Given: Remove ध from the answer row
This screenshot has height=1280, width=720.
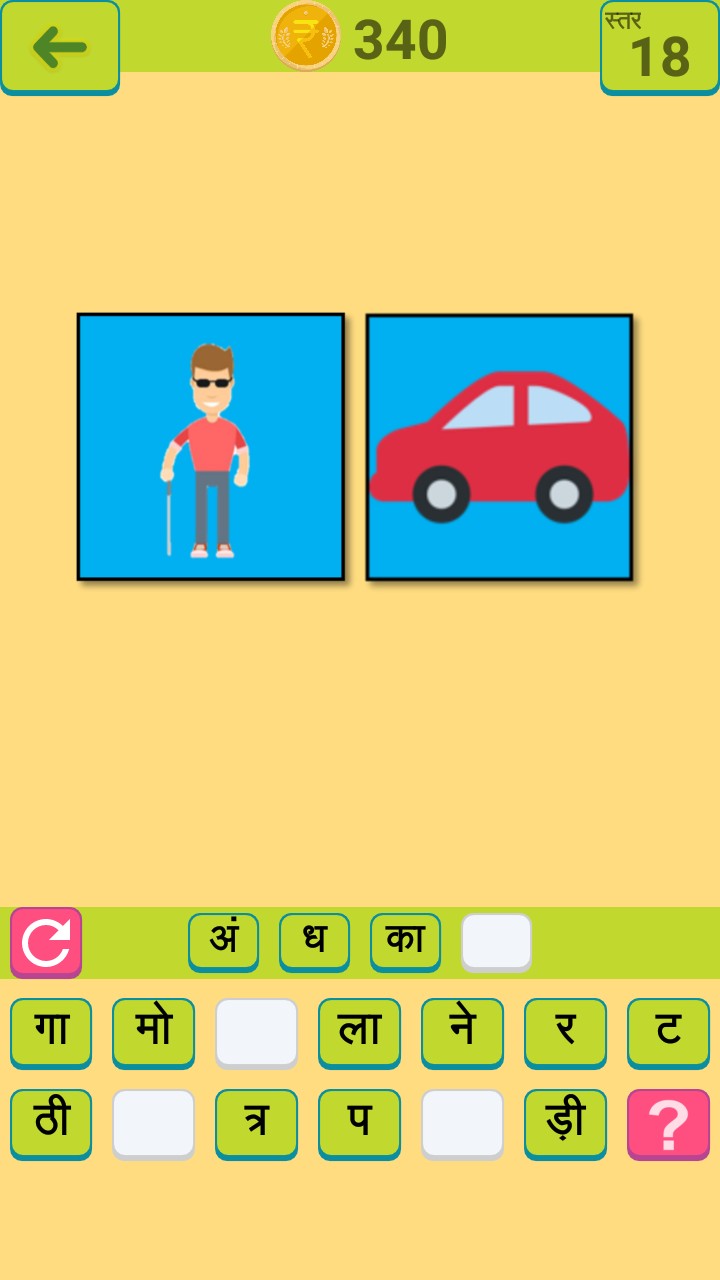Looking at the screenshot, I should pos(314,941).
